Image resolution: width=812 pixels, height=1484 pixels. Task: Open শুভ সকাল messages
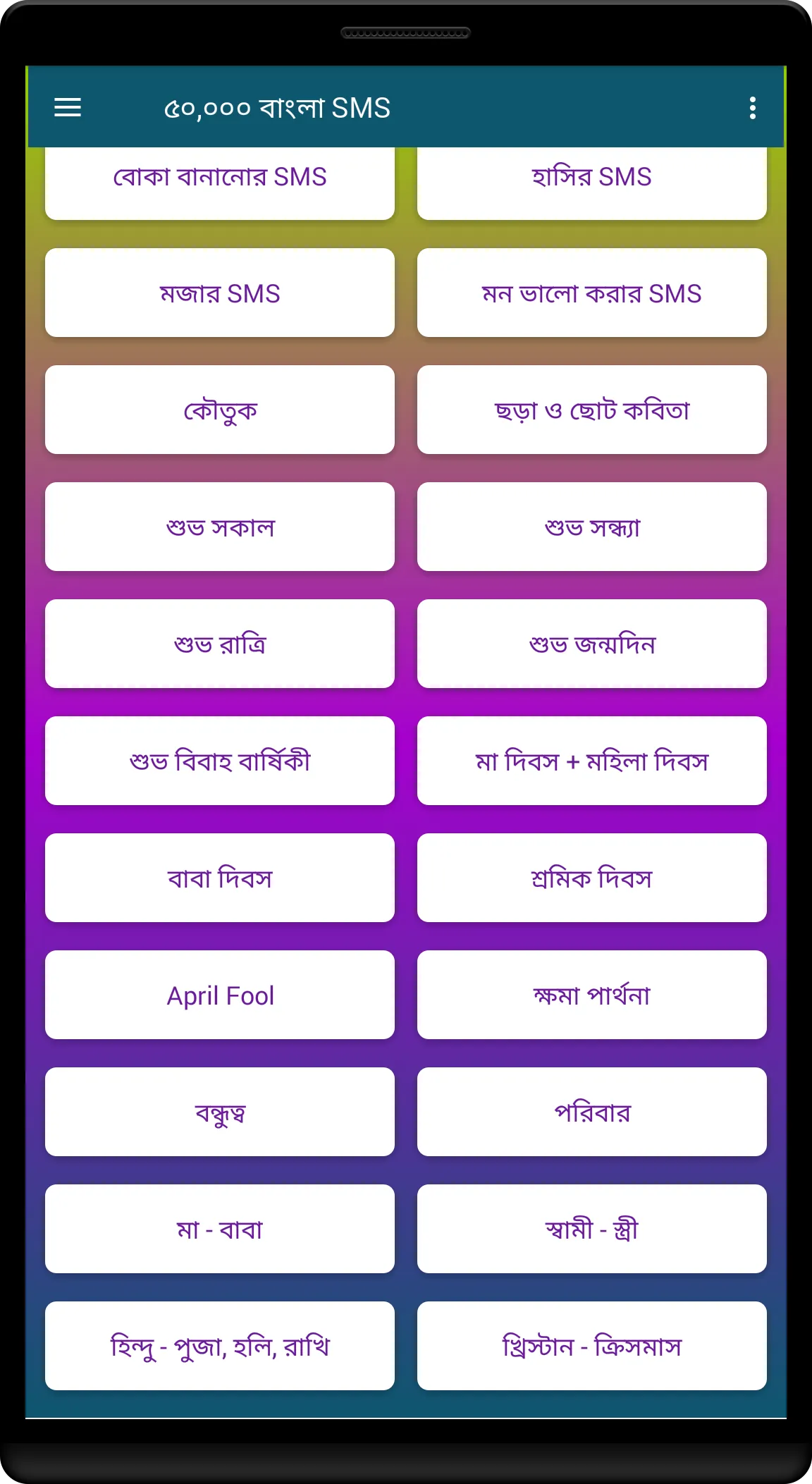click(x=220, y=527)
